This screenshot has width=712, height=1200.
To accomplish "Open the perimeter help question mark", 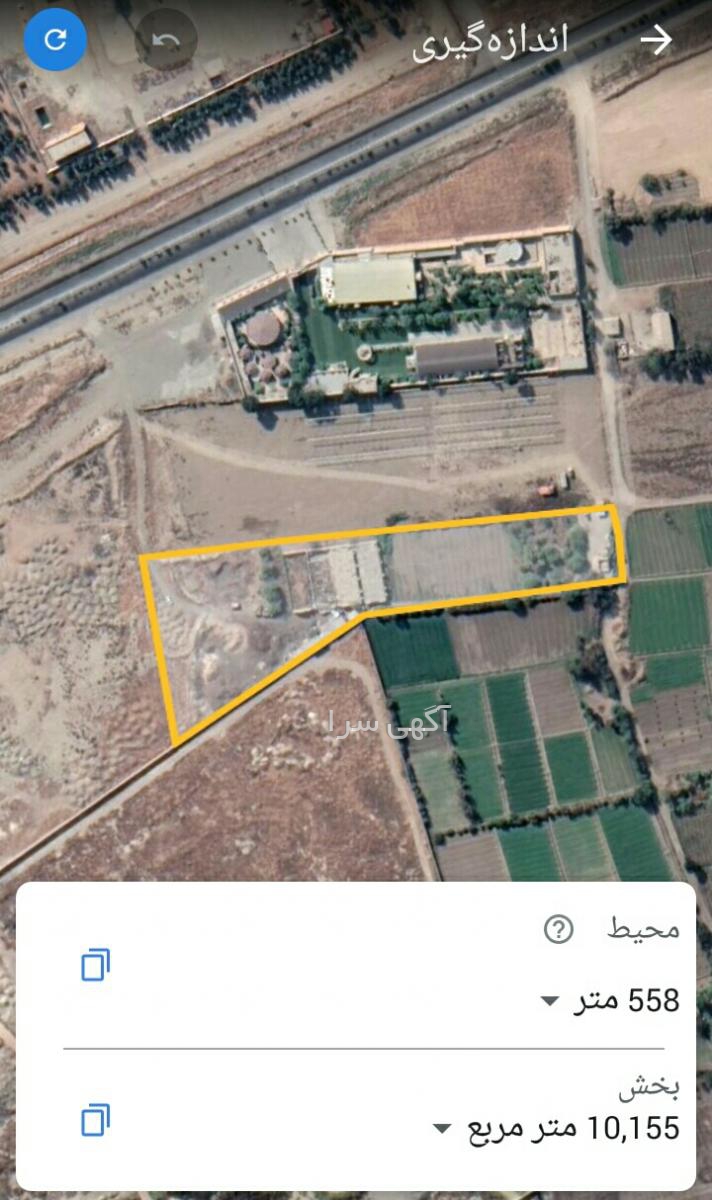I will pos(558,930).
